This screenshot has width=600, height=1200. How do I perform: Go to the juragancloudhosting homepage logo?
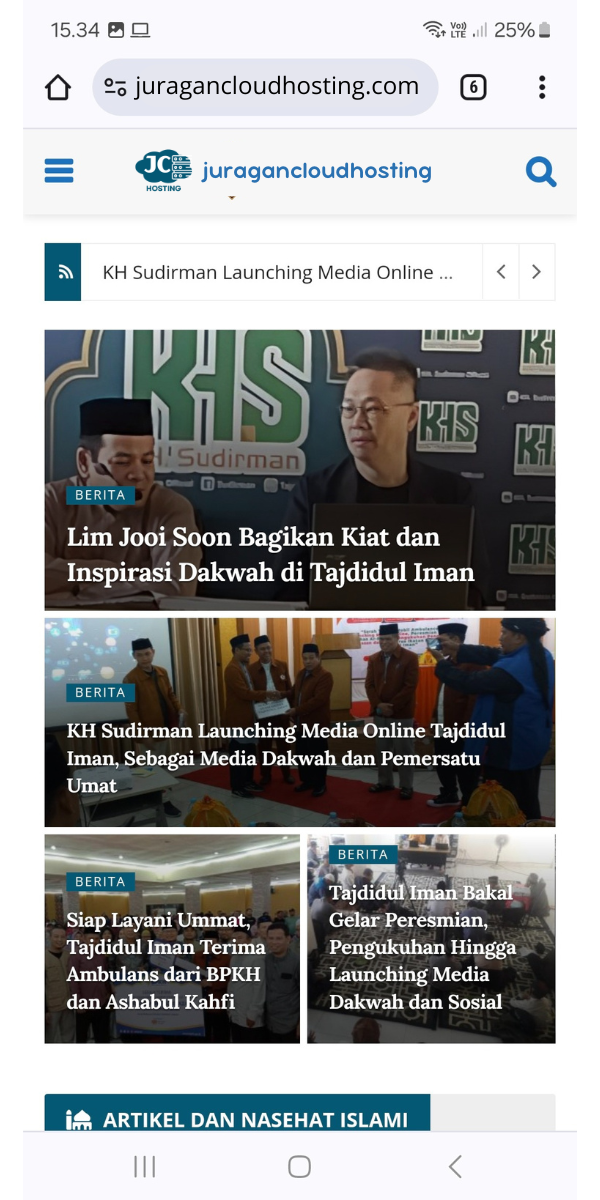[x=283, y=172]
